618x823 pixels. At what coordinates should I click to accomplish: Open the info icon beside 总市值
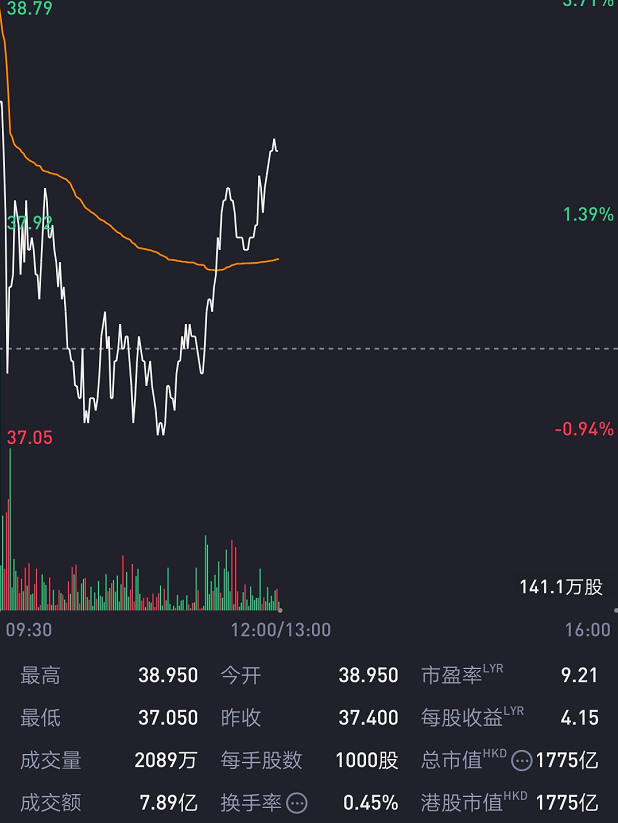click(521, 760)
